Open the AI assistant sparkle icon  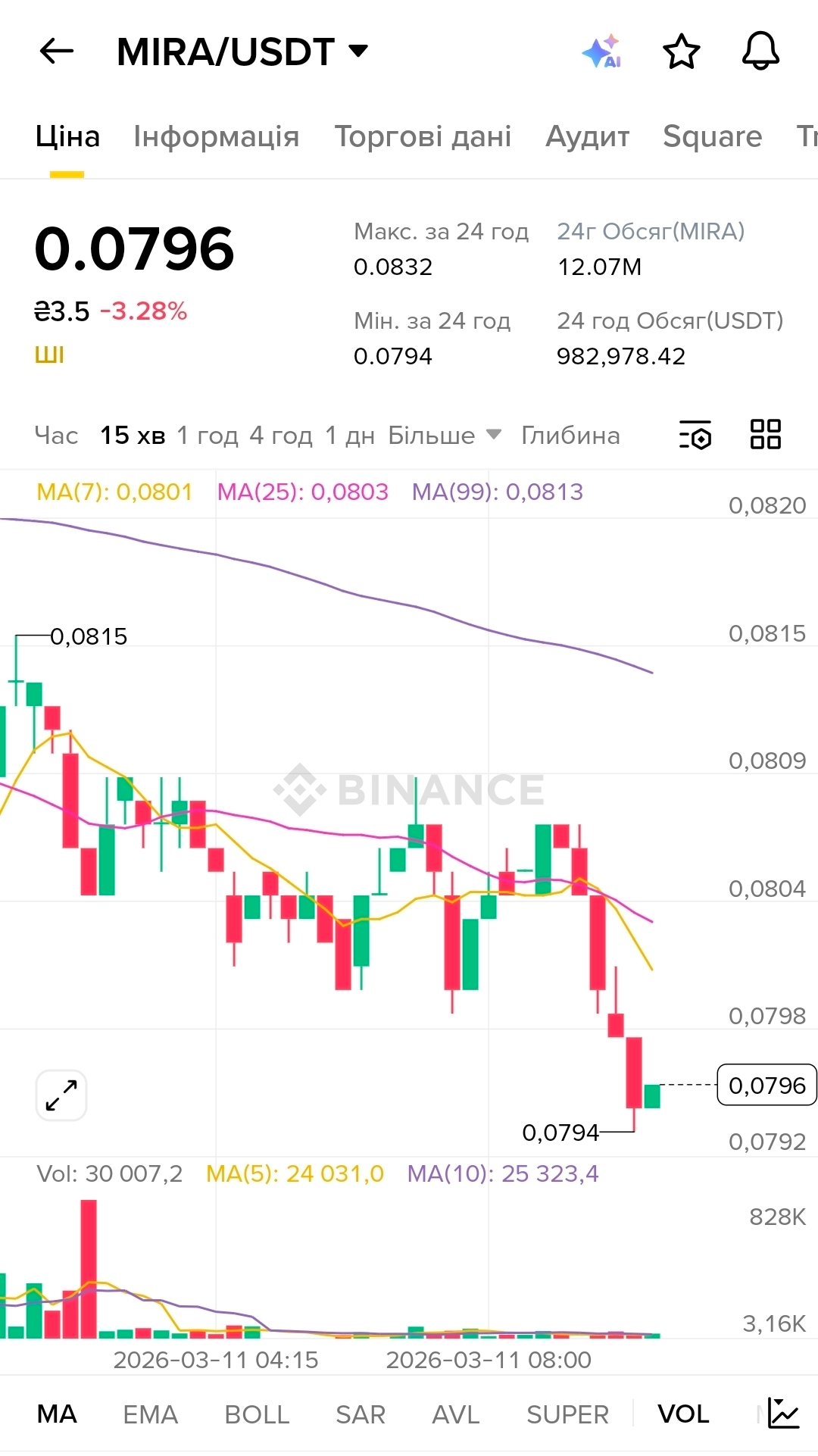[601, 52]
